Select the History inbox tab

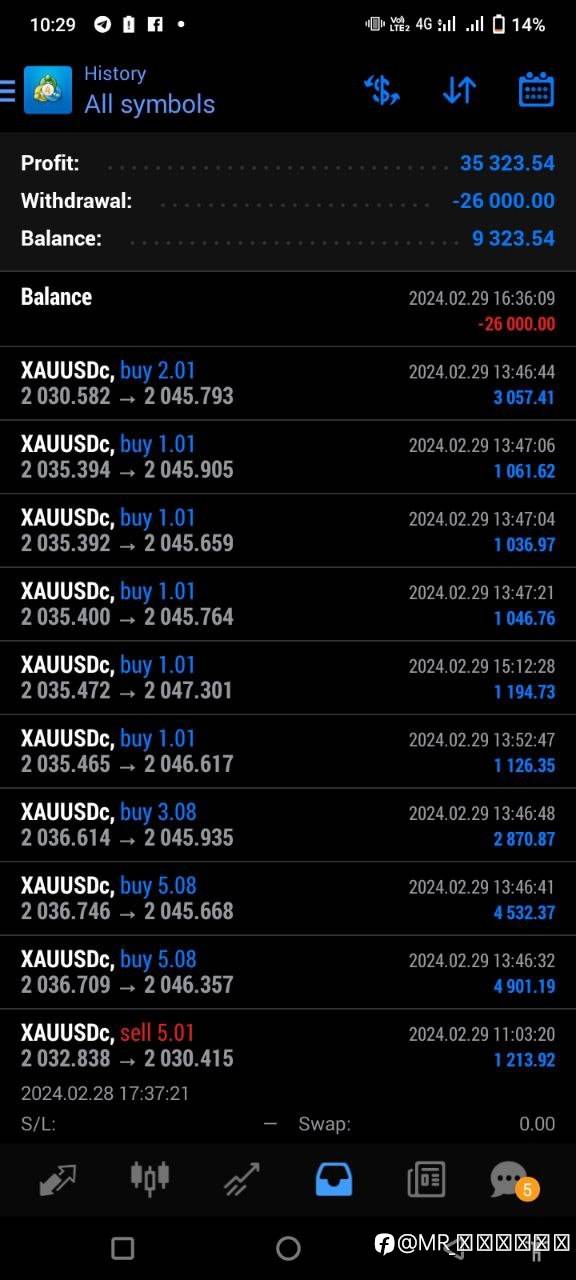[x=334, y=1180]
